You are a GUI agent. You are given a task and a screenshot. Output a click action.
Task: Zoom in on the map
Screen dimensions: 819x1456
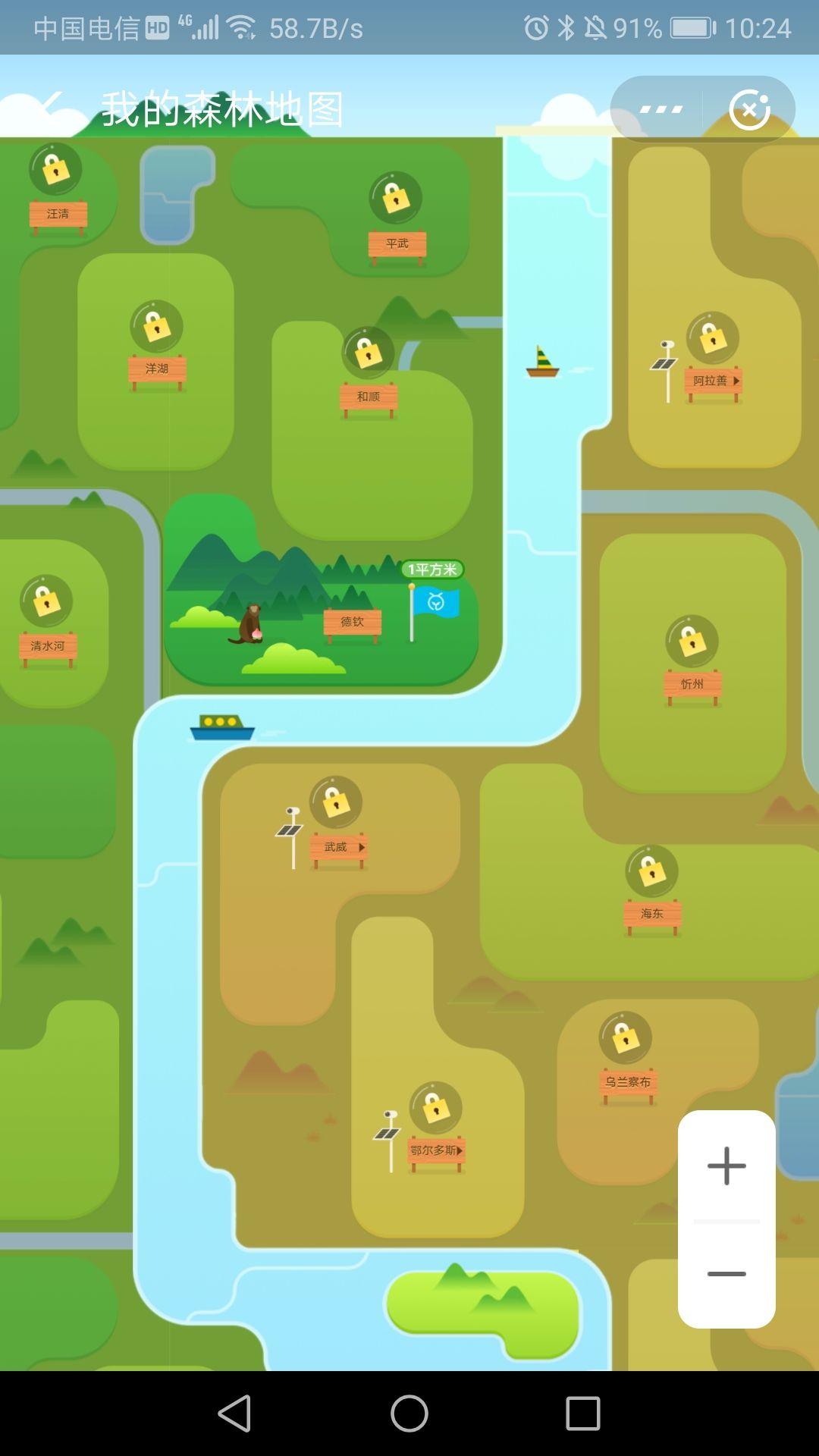coord(726,1166)
